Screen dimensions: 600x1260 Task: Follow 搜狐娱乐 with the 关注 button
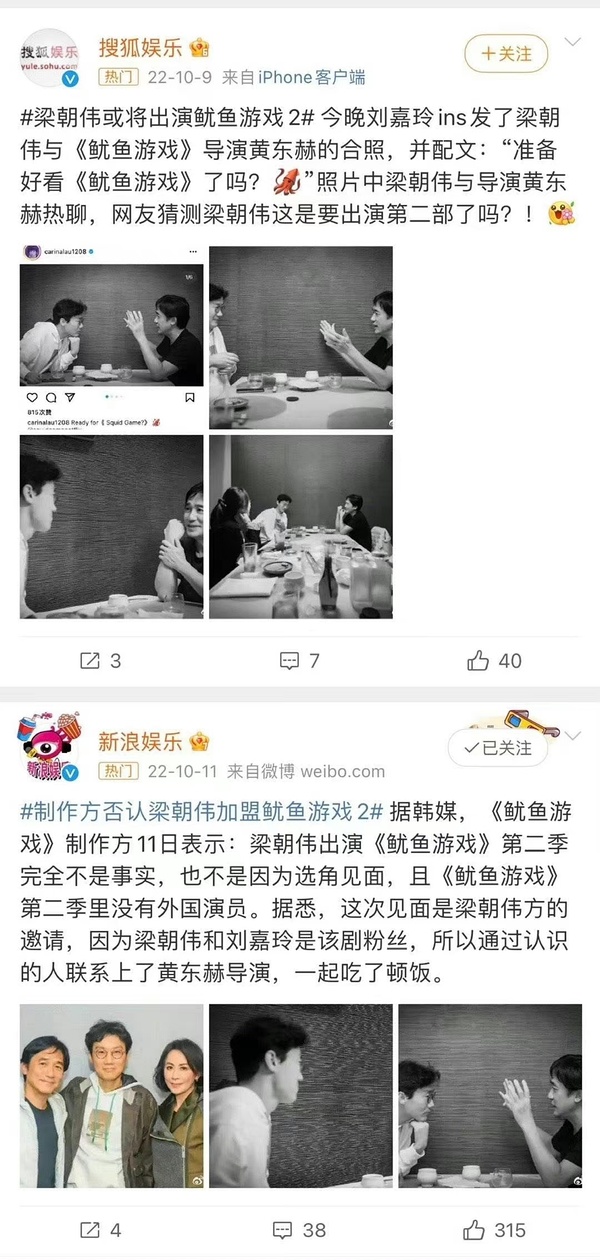click(506, 53)
